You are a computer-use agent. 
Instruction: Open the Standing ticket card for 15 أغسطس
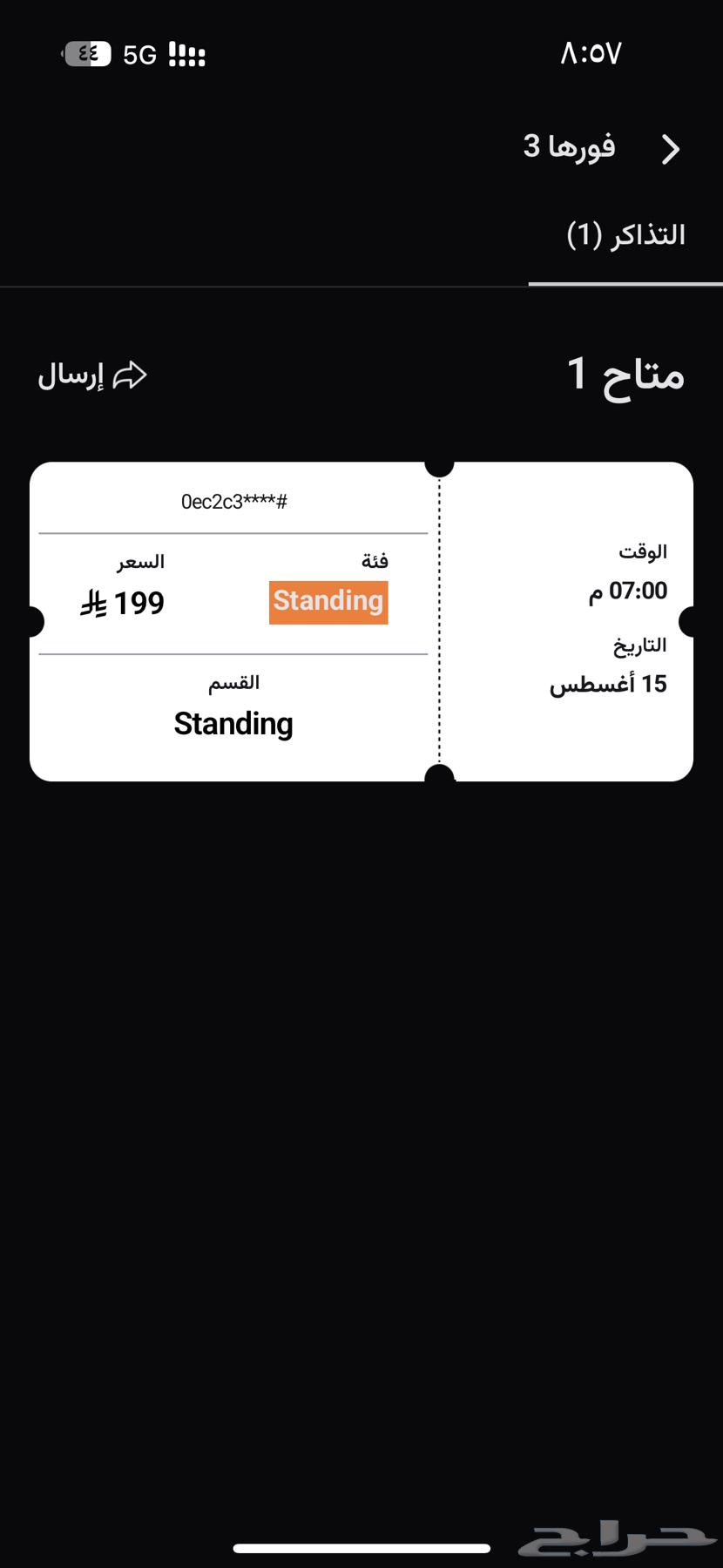coord(361,621)
